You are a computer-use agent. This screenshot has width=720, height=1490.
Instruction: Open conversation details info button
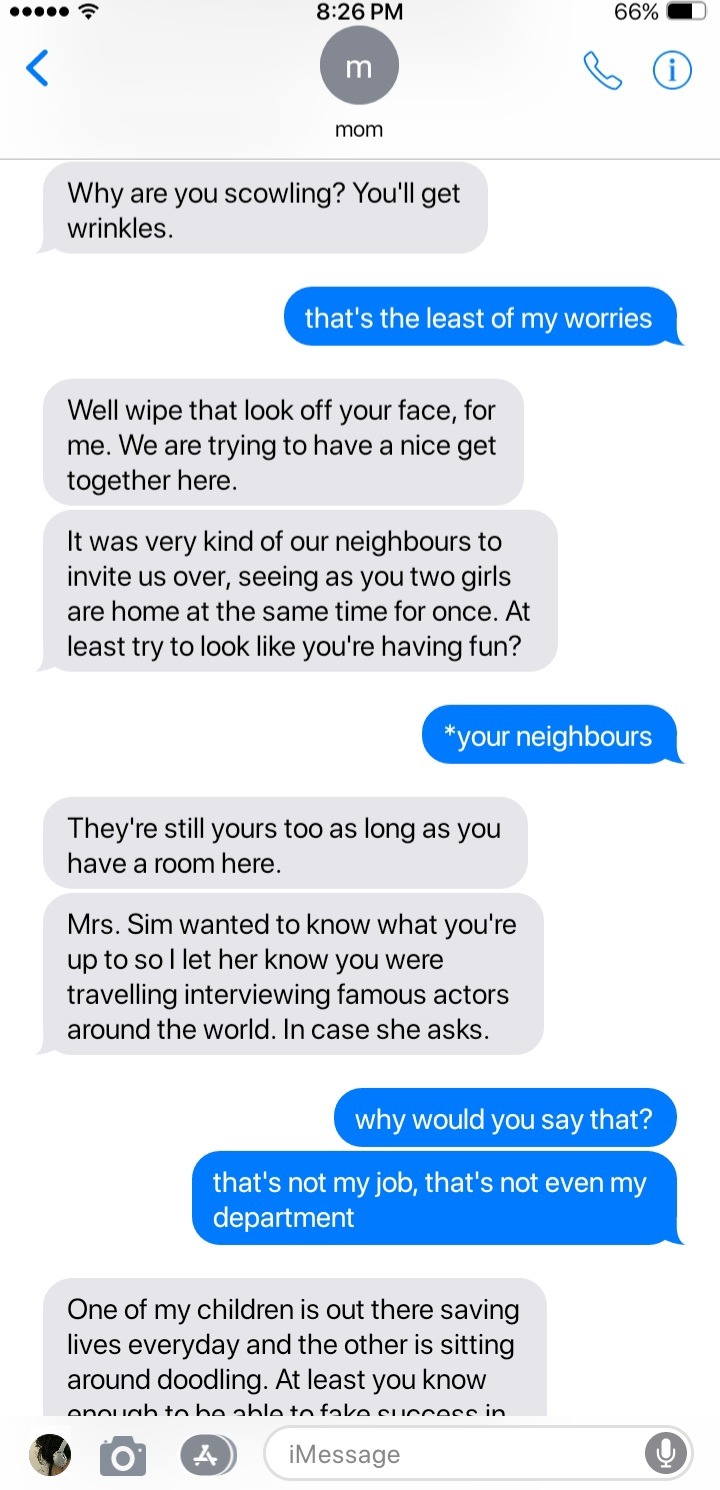(x=672, y=70)
